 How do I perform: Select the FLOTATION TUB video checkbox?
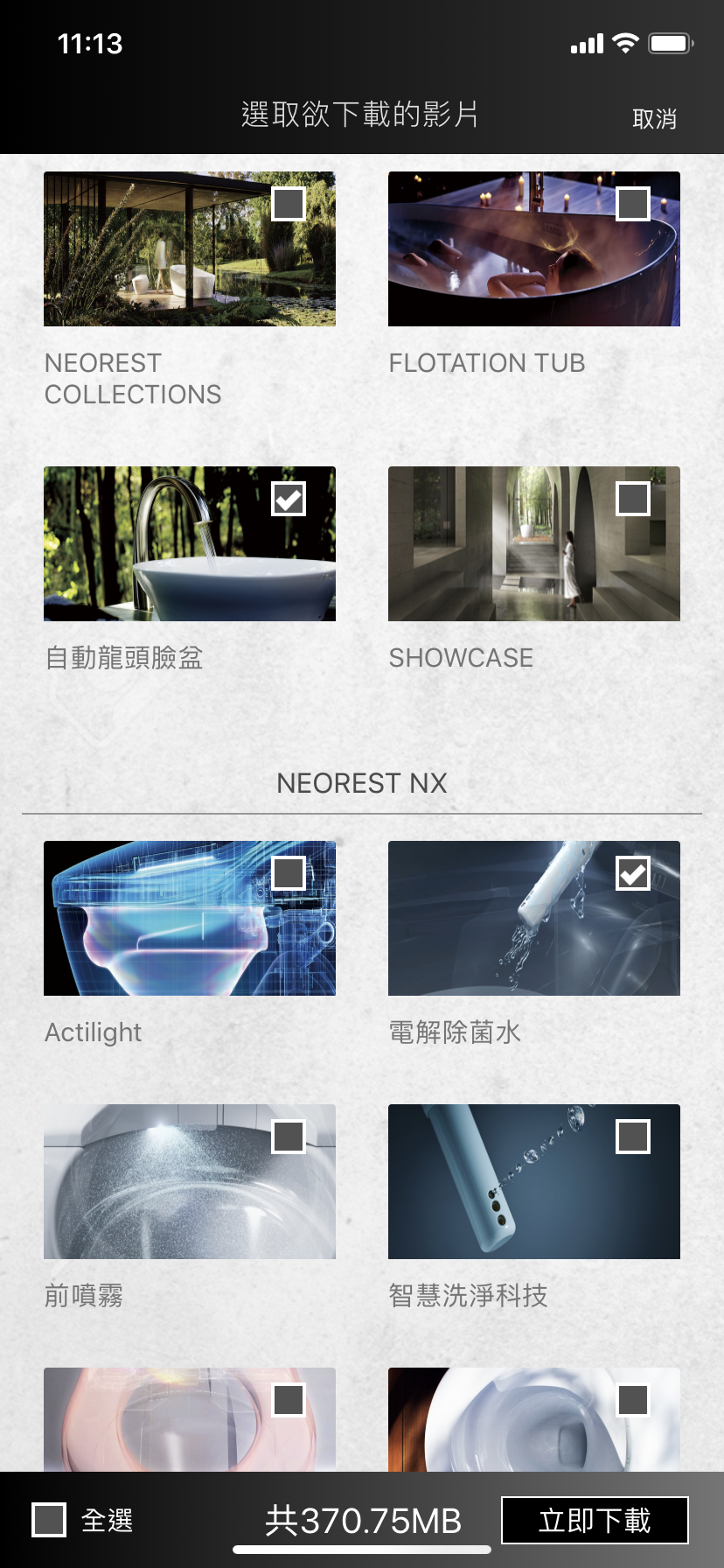pyautogui.click(x=633, y=204)
